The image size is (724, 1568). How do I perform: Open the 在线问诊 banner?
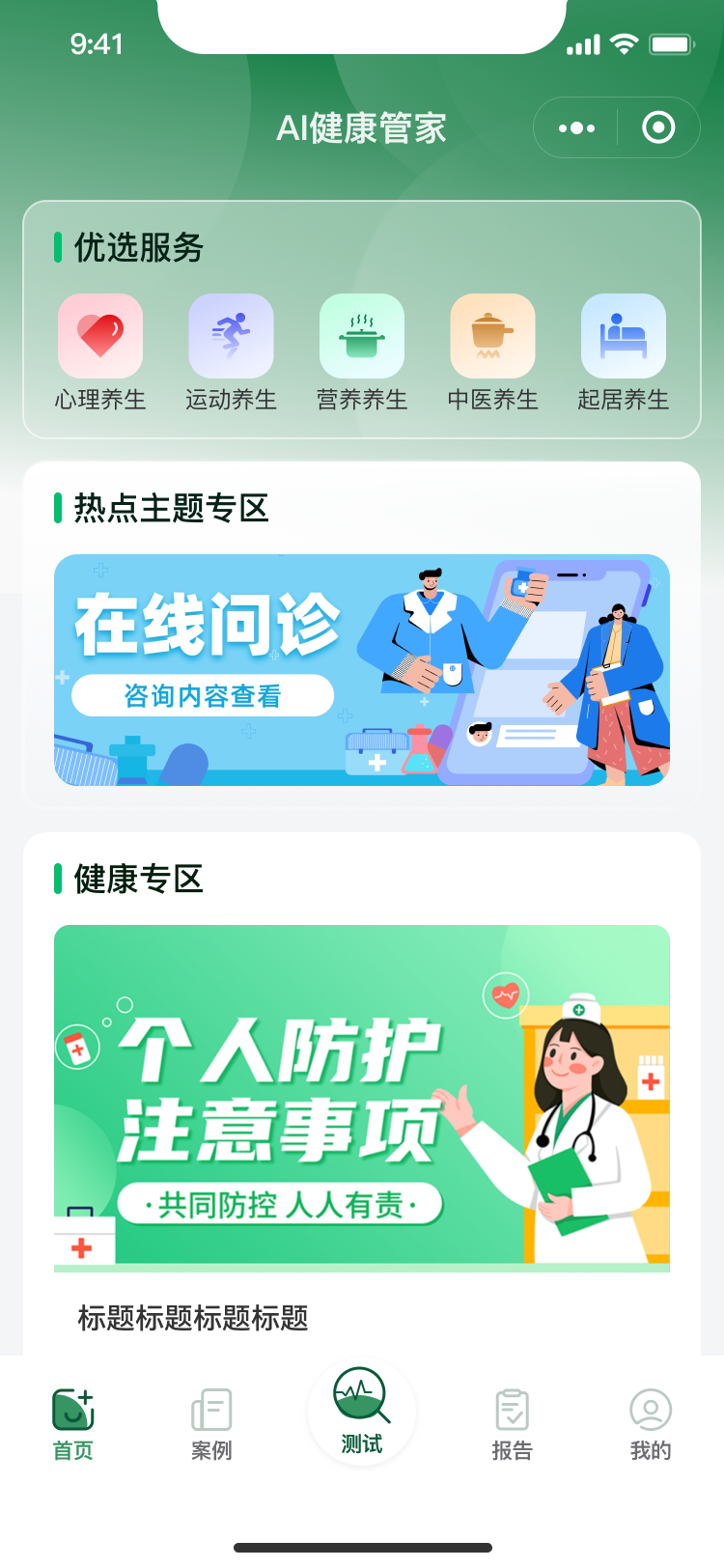coord(362,669)
